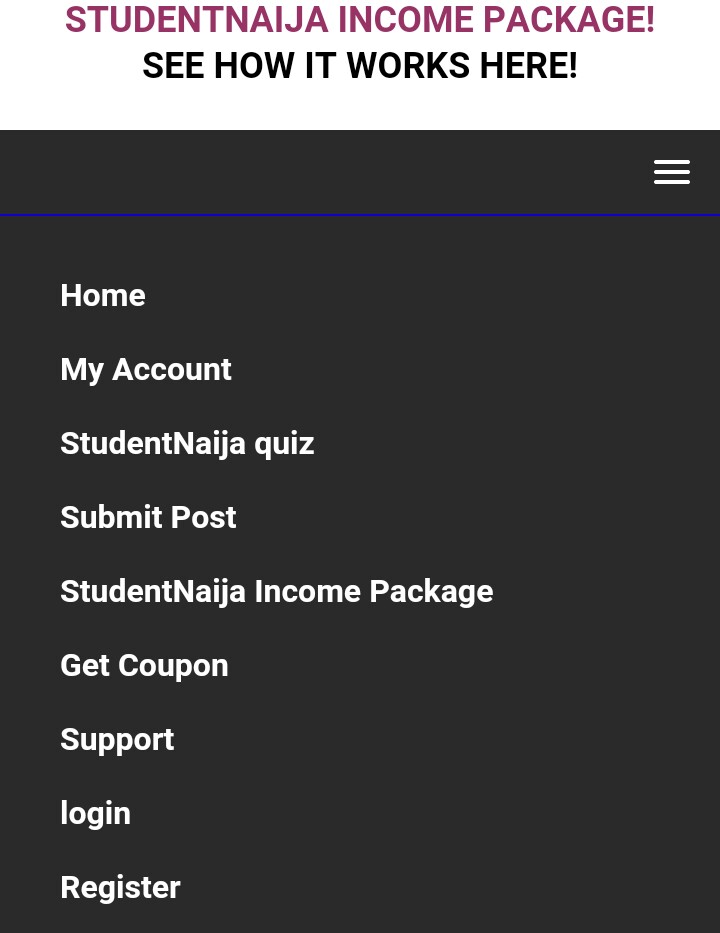Choose the login option
The width and height of the screenshot is (720, 933).
pos(95,813)
